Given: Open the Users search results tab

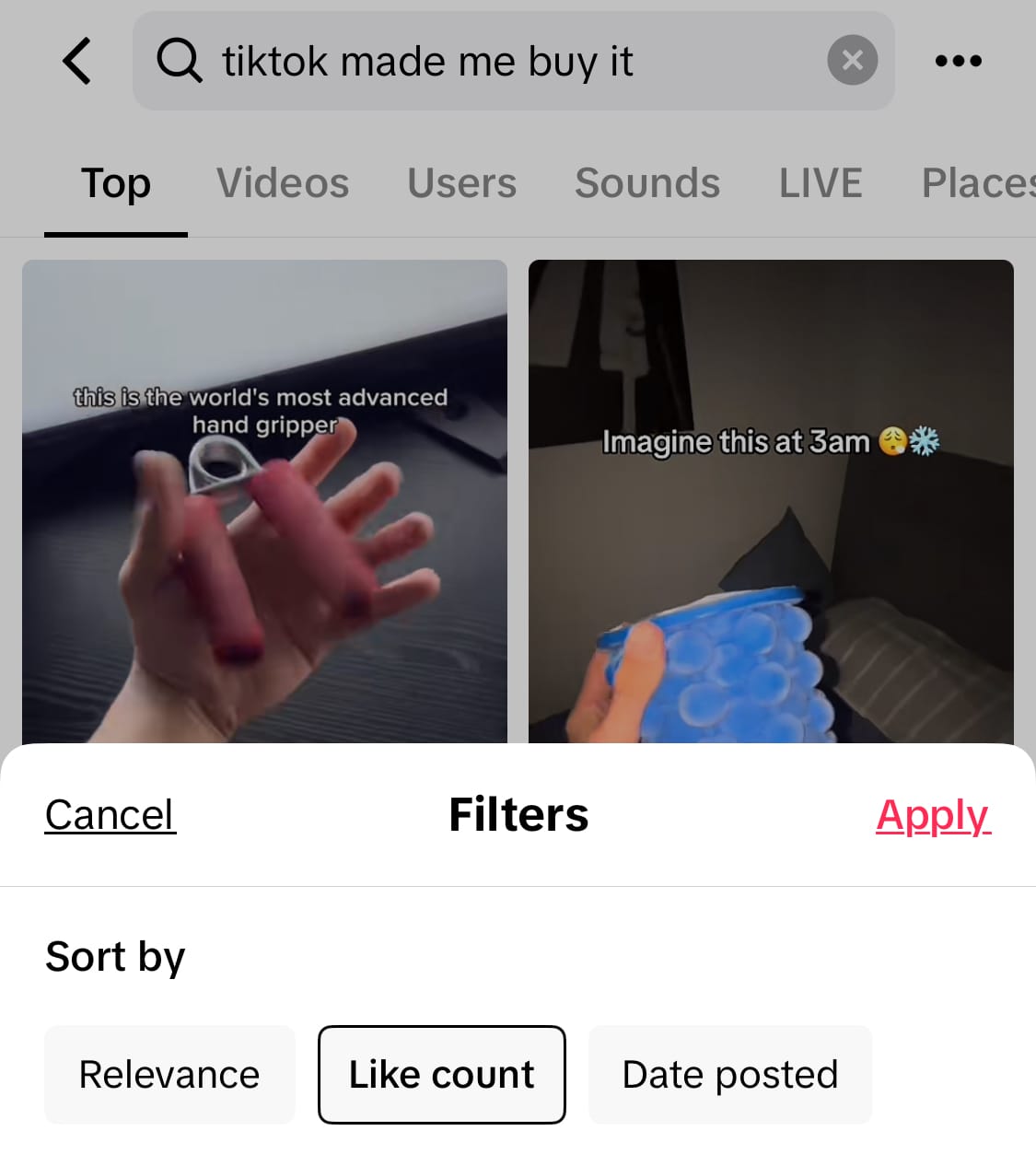Looking at the screenshot, I should tap(461, 183).
